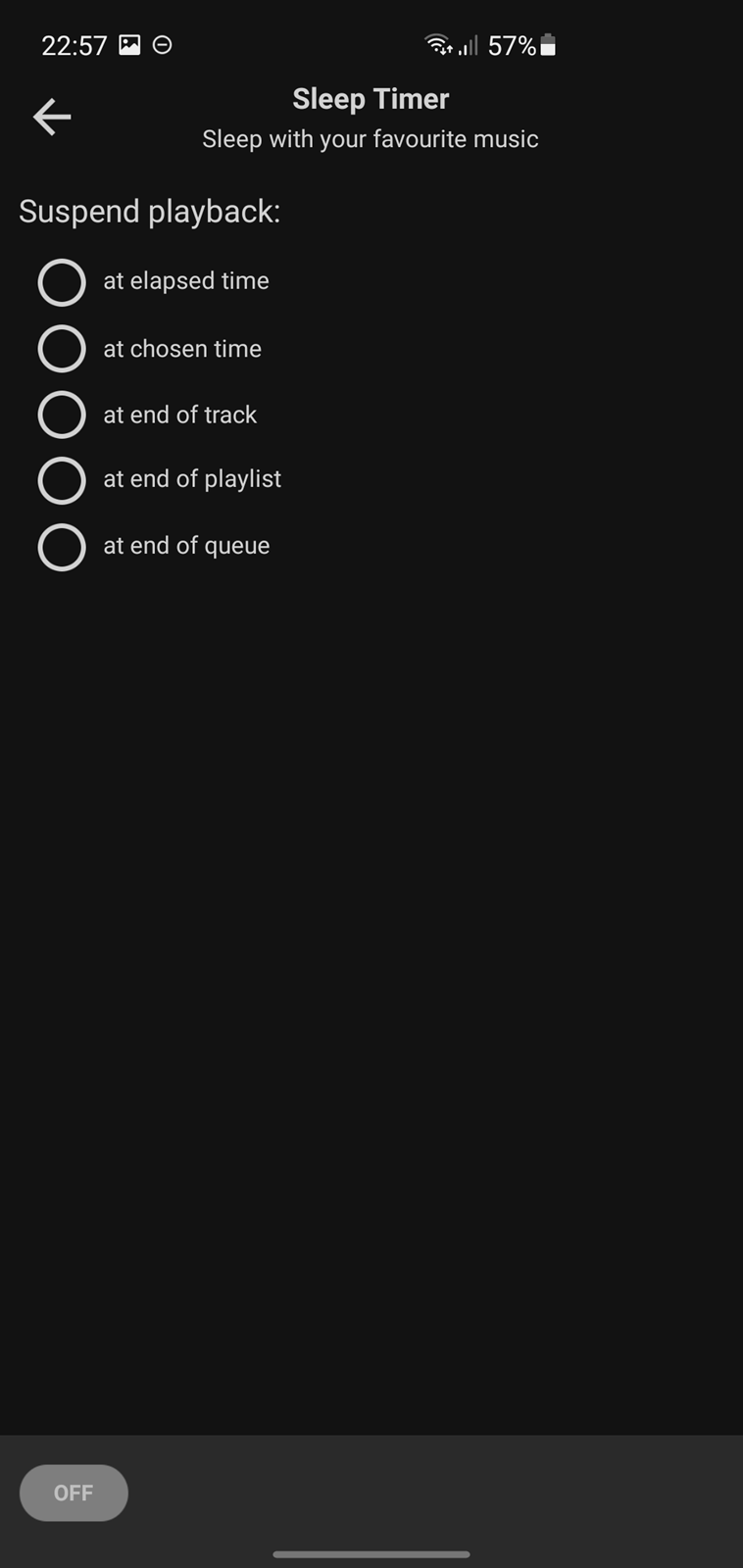The image size is (743, 1568).
Task: Select "at end of queue"
Action: [154, 547]
